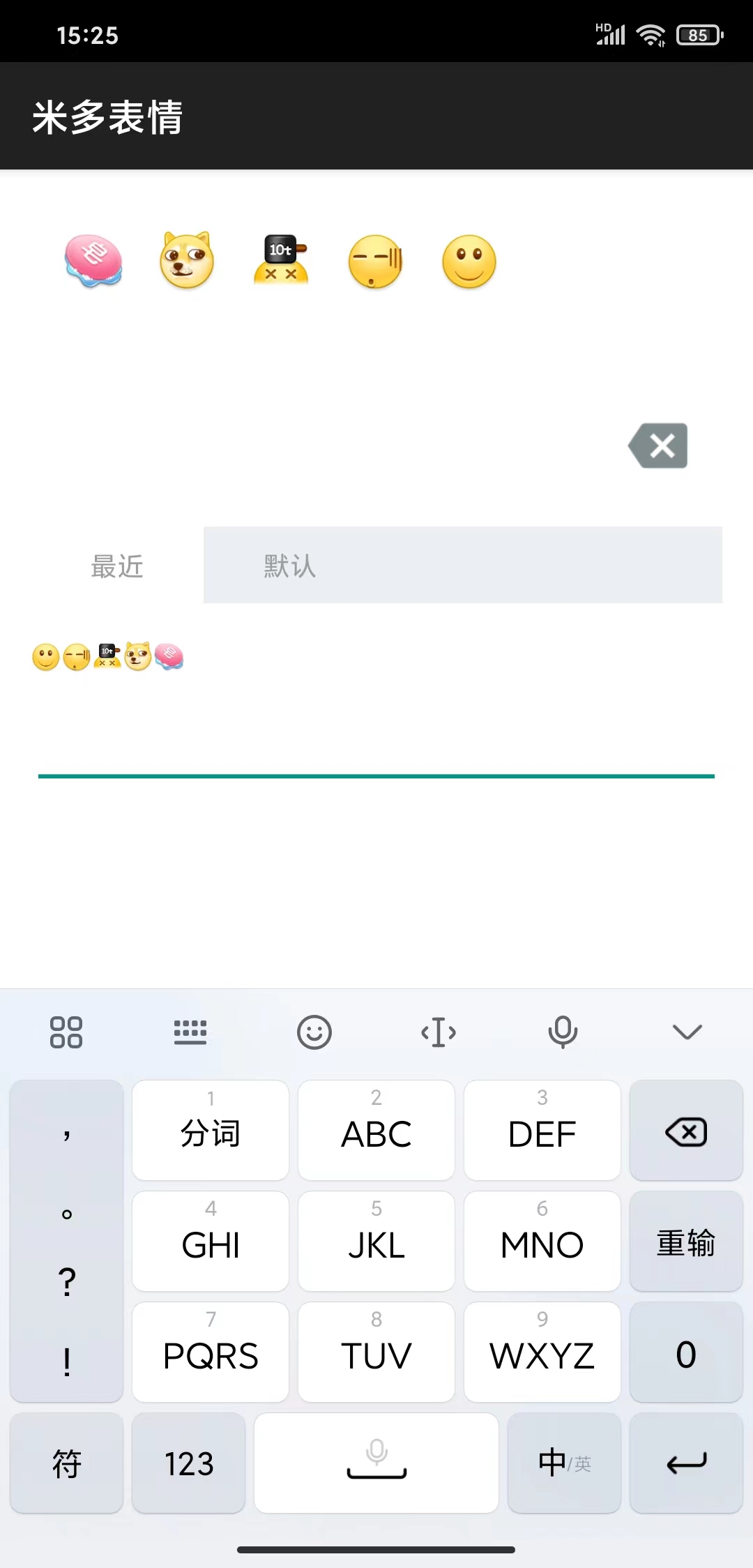Collapse the keyboard with down chevron
Image resolution: width=753 pixels, height=1568 pixels.
coord(686,1032)
